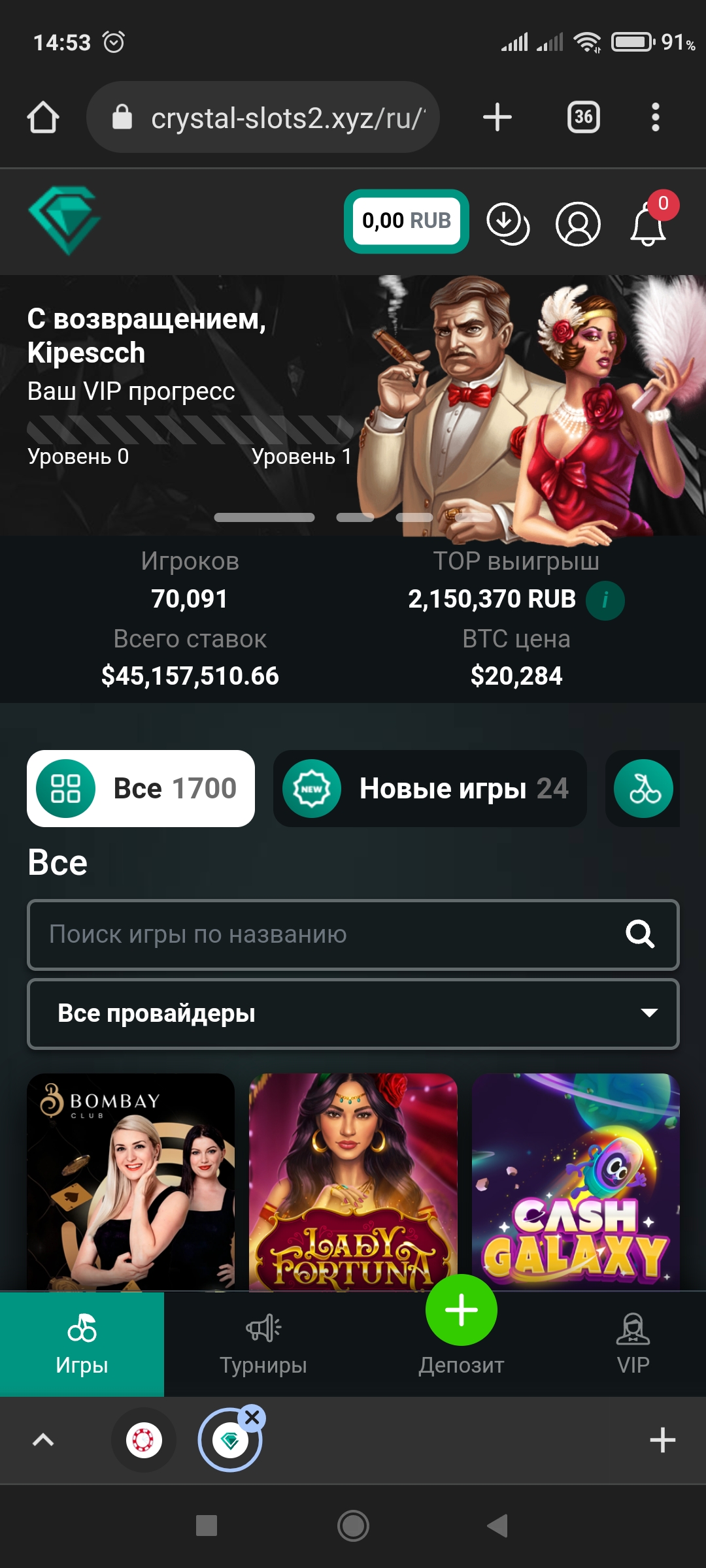Go to the browser home page
Screen dimensions: 706x1568
[43, 118]
